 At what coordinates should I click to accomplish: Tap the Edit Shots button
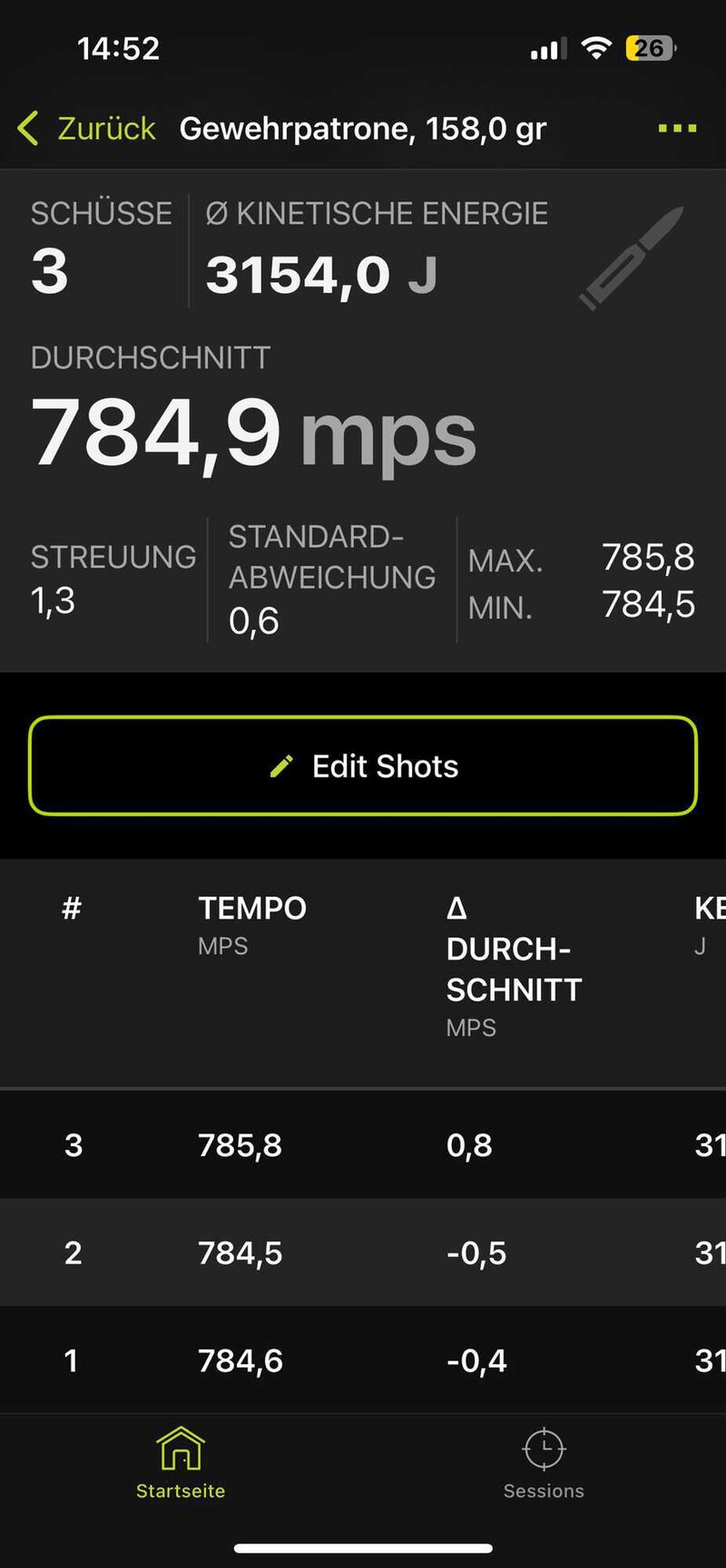point(363,766)
